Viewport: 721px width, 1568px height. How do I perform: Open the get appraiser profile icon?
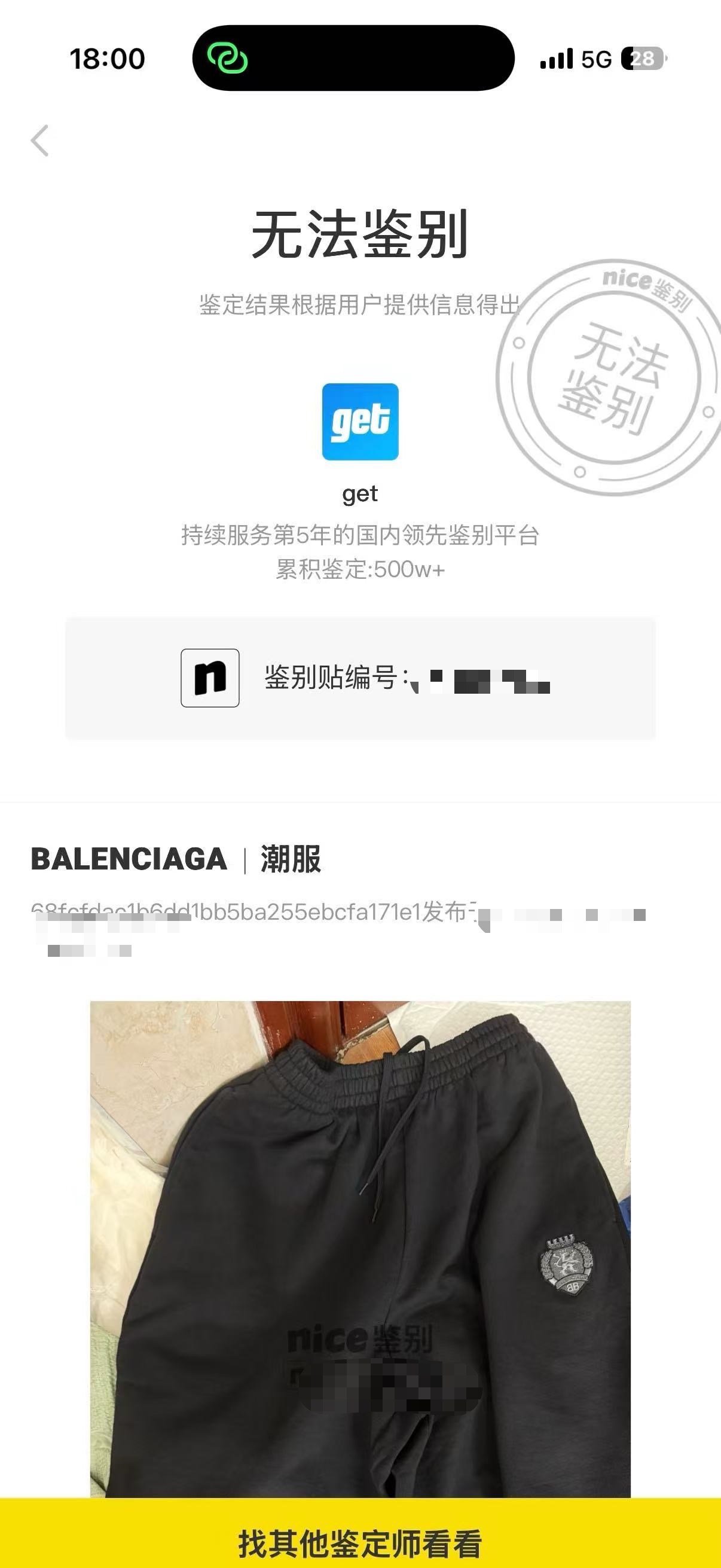click(360, 421)
